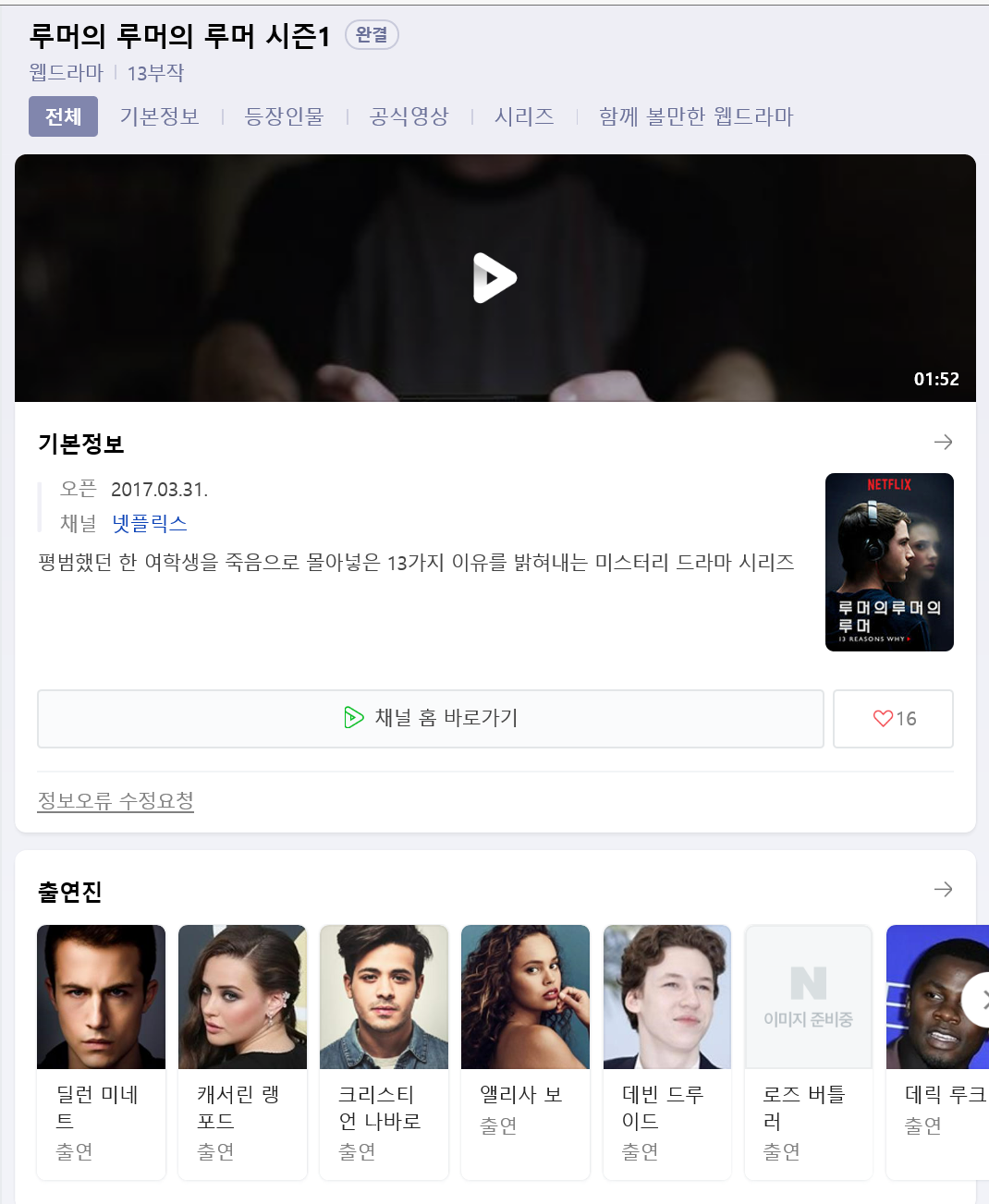
Task: Like this drama with the heart button
Action: click(x=893, y=718)
